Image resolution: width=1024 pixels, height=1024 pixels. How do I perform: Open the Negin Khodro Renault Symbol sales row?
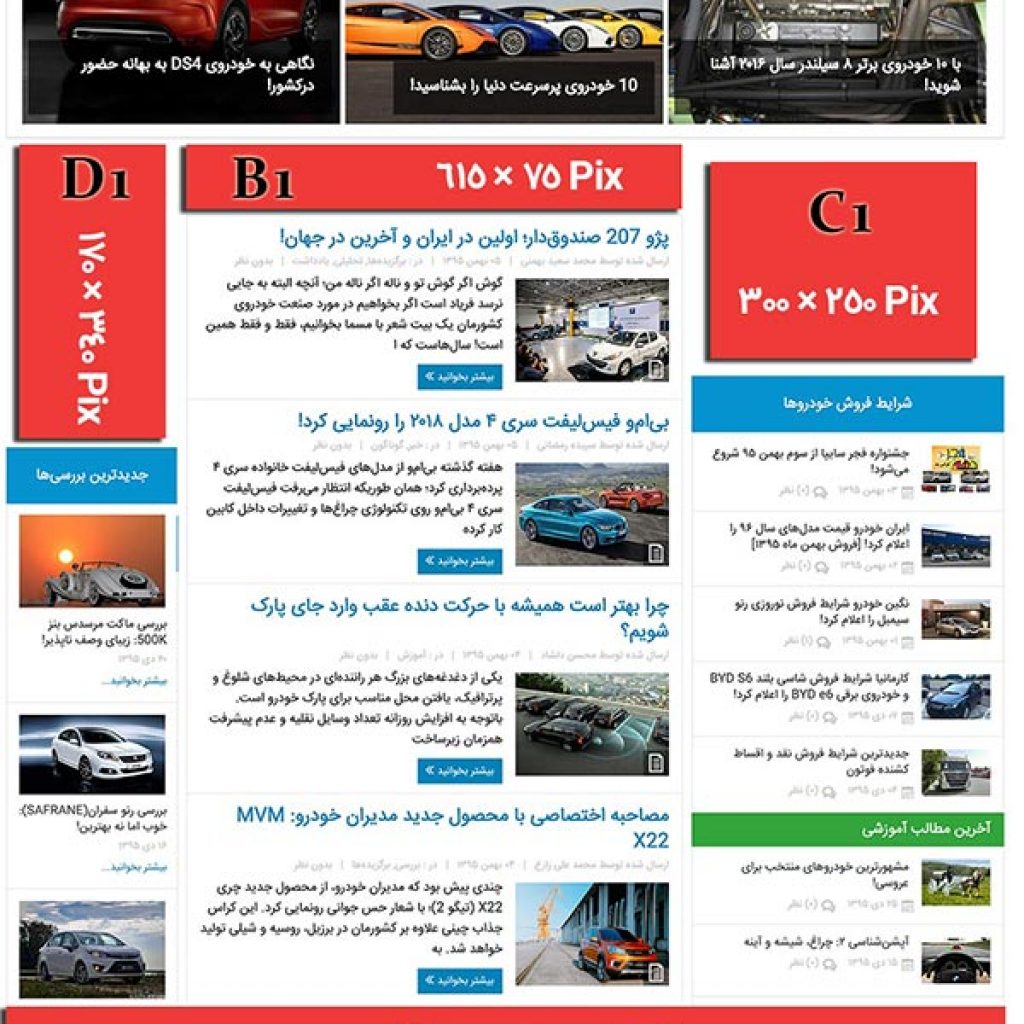pyautogui.click(x=848, y=624)
